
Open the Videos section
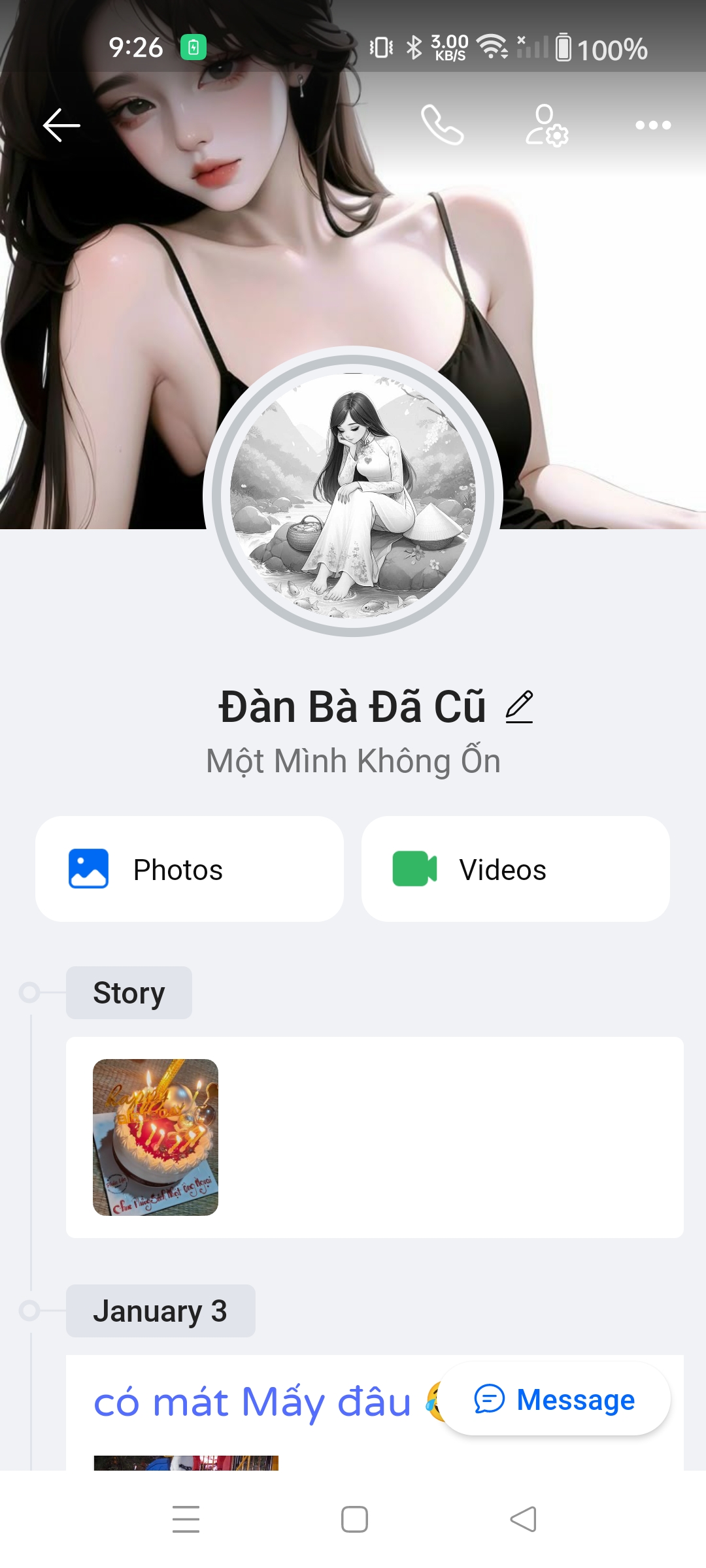coord(515,869)
